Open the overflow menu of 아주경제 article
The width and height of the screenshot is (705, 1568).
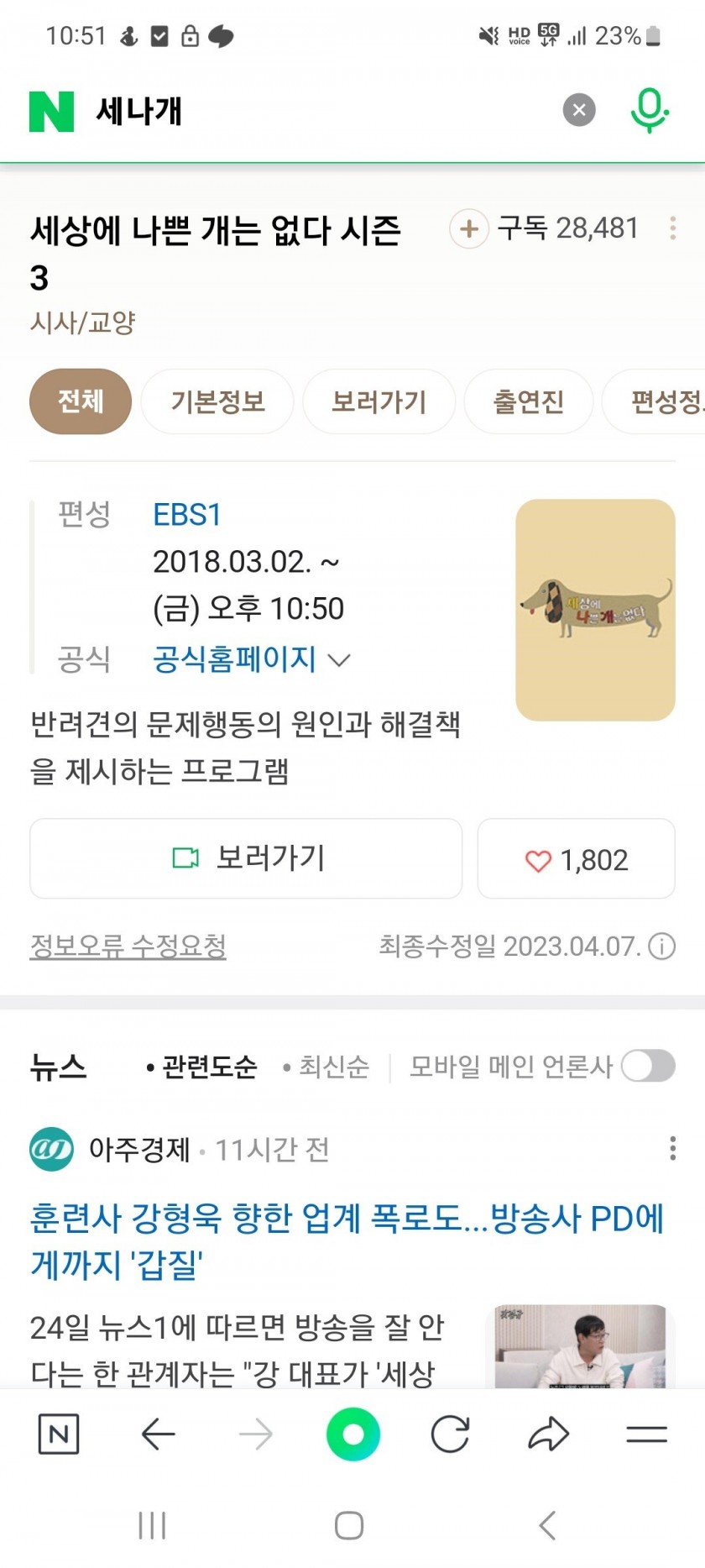coord(672,1148)
